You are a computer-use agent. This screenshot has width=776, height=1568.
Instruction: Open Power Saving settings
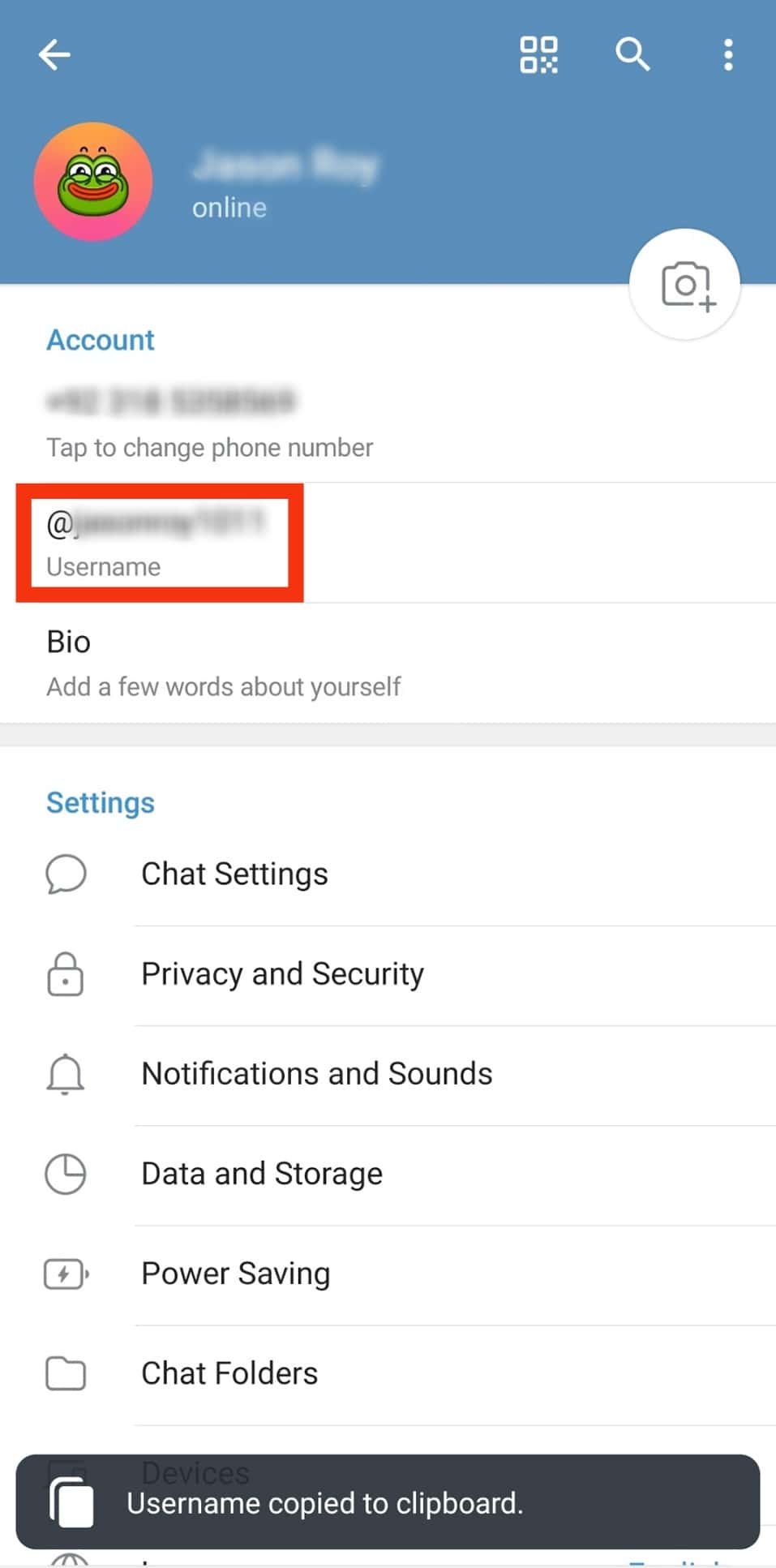click(x=235, y=1274)
